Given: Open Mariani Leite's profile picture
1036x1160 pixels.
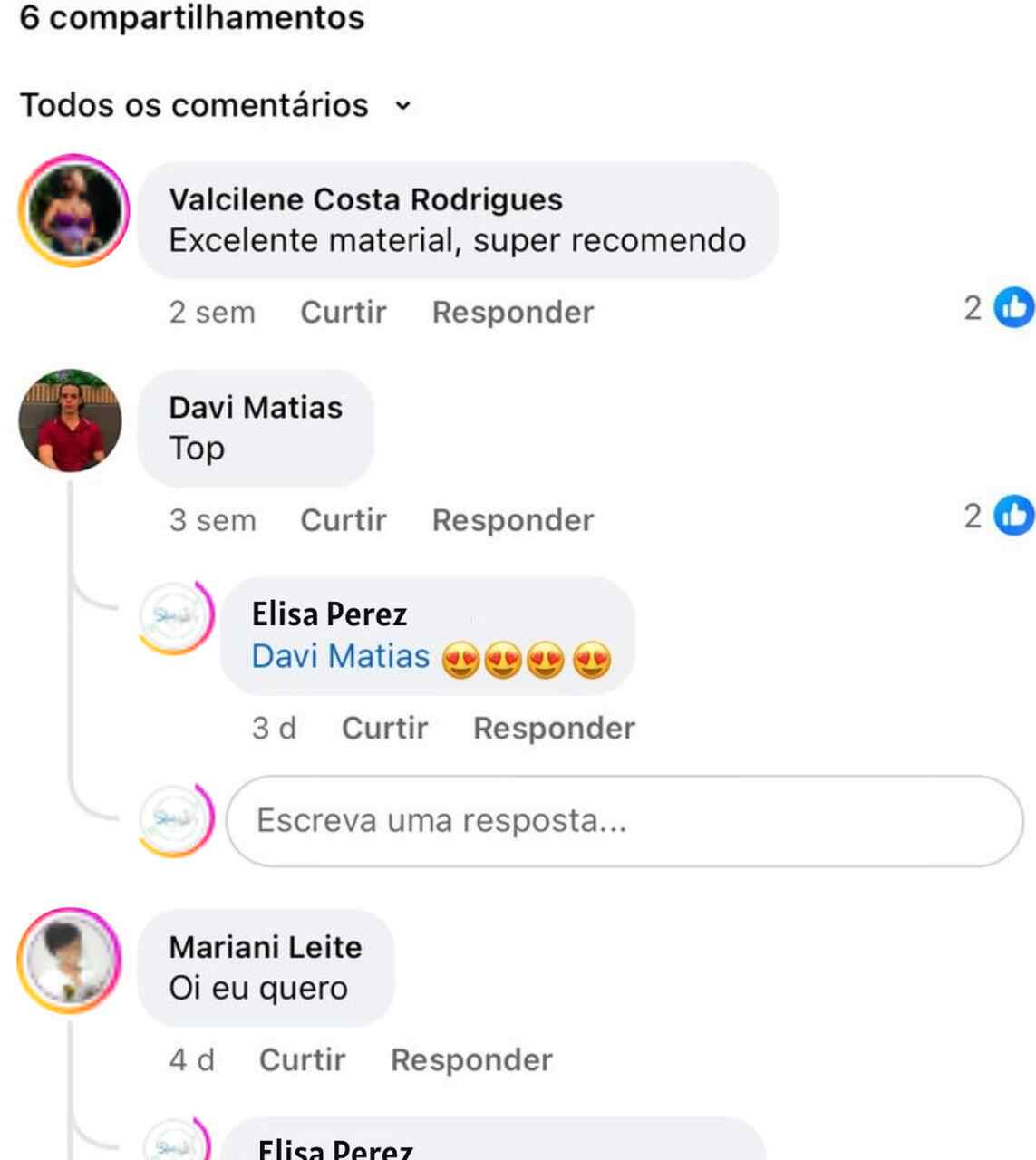Looking at the screenshot, I should click(70, 961).
